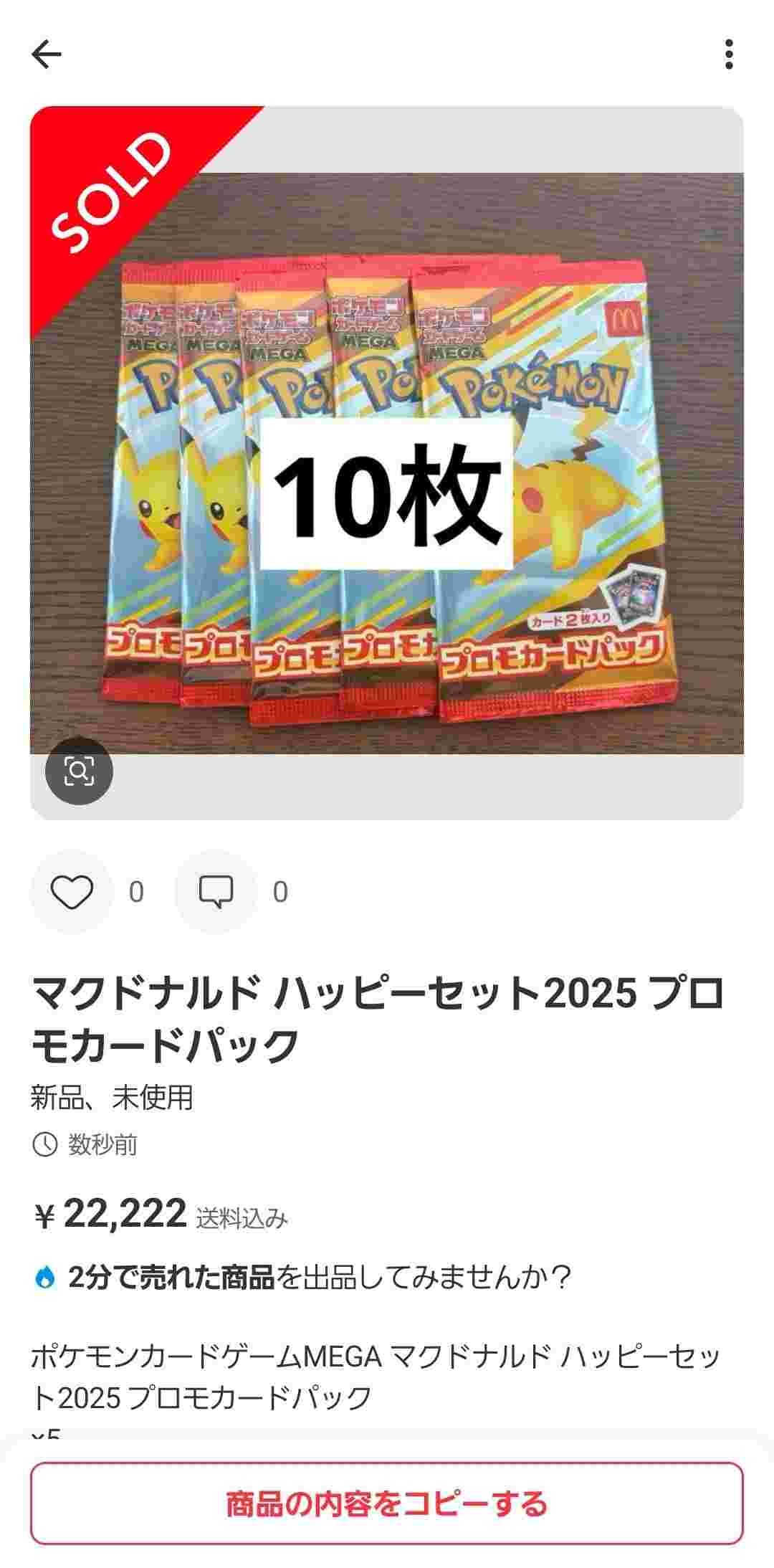The height and width of the screenshot is (1568, 774).
Task: Go back to the previous screen
Action: pyautogui.click(x=47, y=54)
